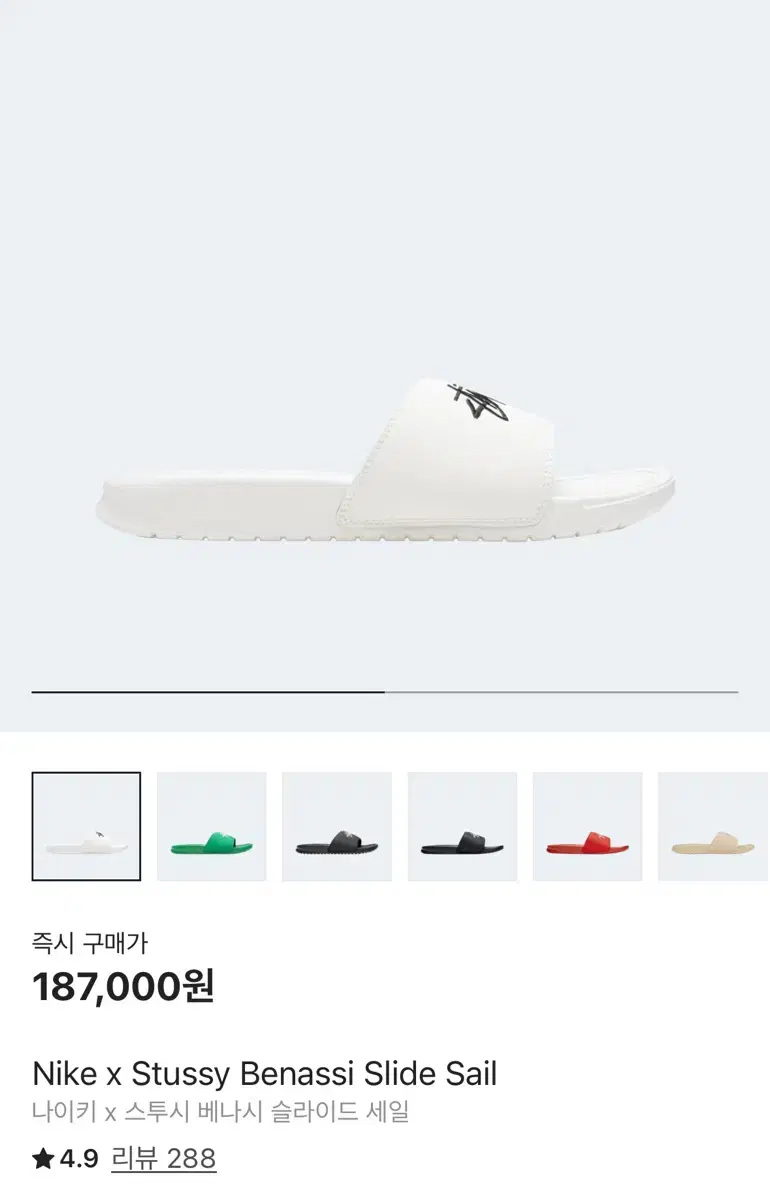This screenshot has height=1200, width=770.
Task: Select the green slide color thumbnail
Action: click(212, 828)
